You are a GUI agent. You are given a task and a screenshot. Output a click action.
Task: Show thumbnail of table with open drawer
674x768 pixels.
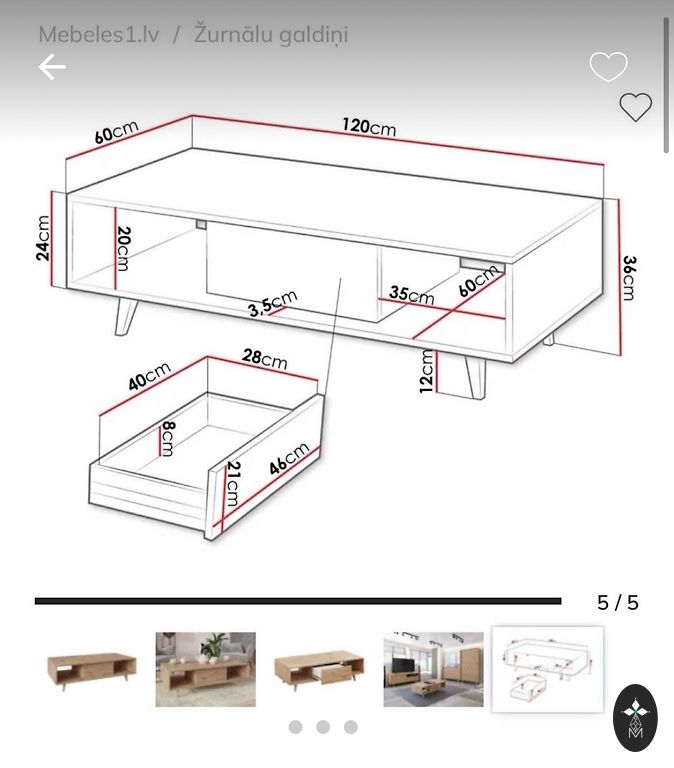tap(319, 669)
